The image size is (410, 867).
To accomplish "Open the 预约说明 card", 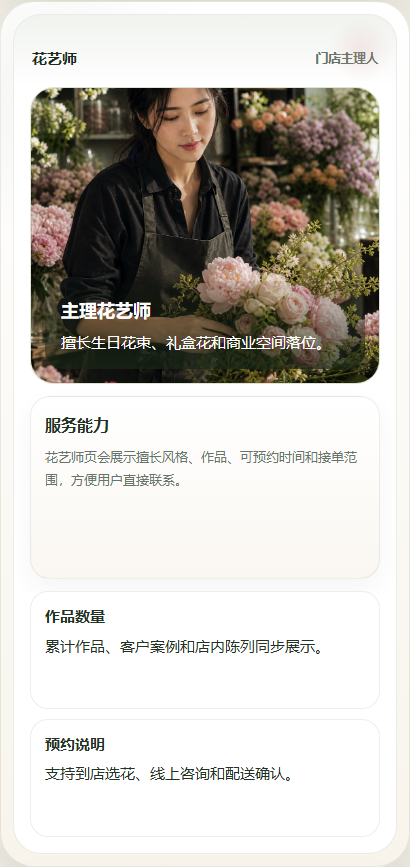I will tap(205, 778).
